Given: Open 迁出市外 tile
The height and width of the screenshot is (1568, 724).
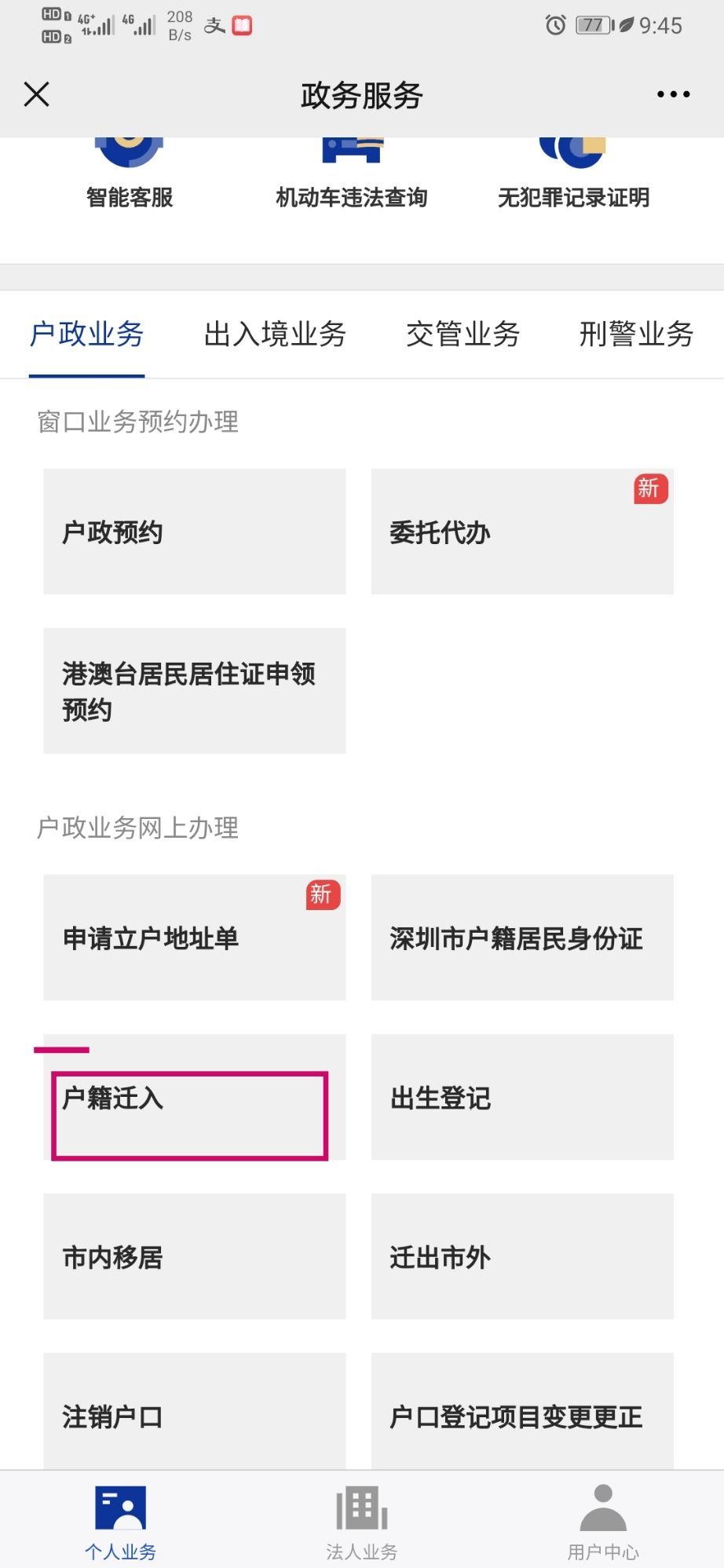Looking at the screenshot, I should pyautogui.click(x=522, y=1256).
